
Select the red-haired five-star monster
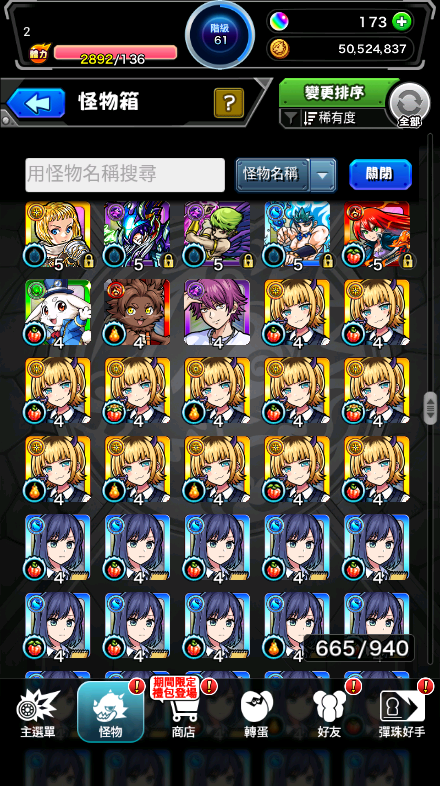pyautogui.click(x=377, y=235)
